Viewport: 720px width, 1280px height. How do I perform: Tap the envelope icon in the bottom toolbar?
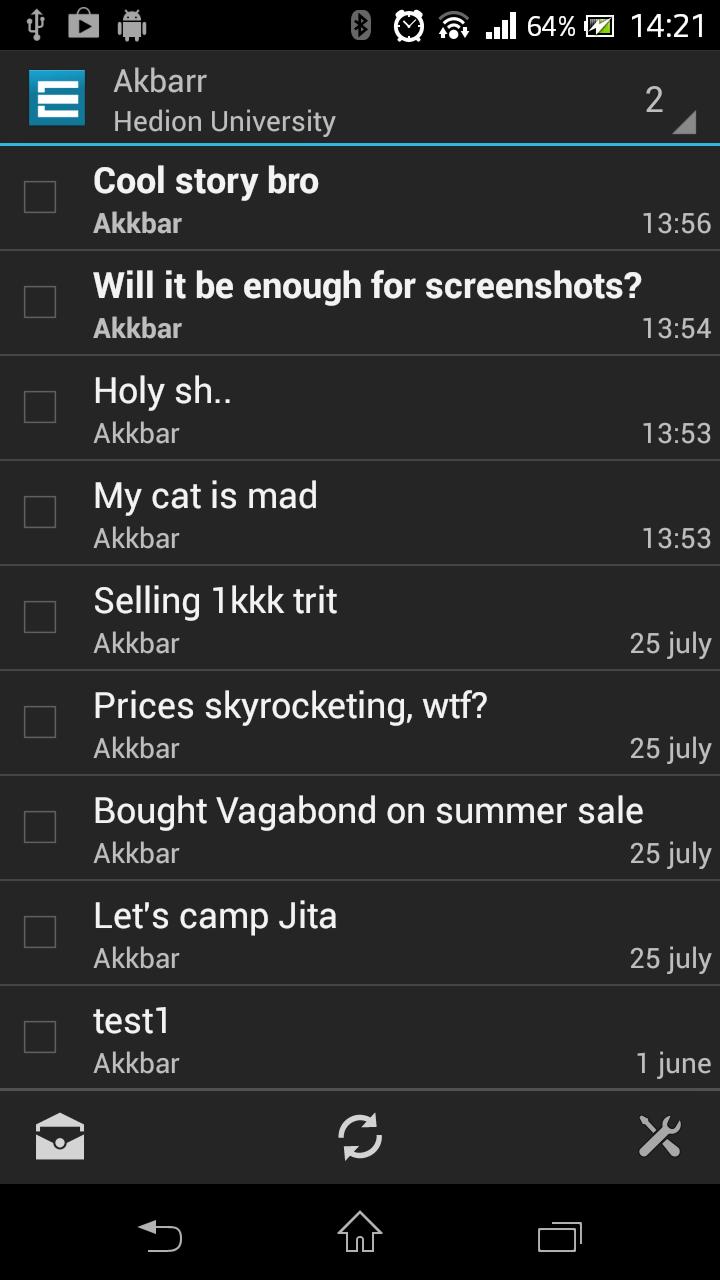pyautogui.click(x=60, y=1137)
